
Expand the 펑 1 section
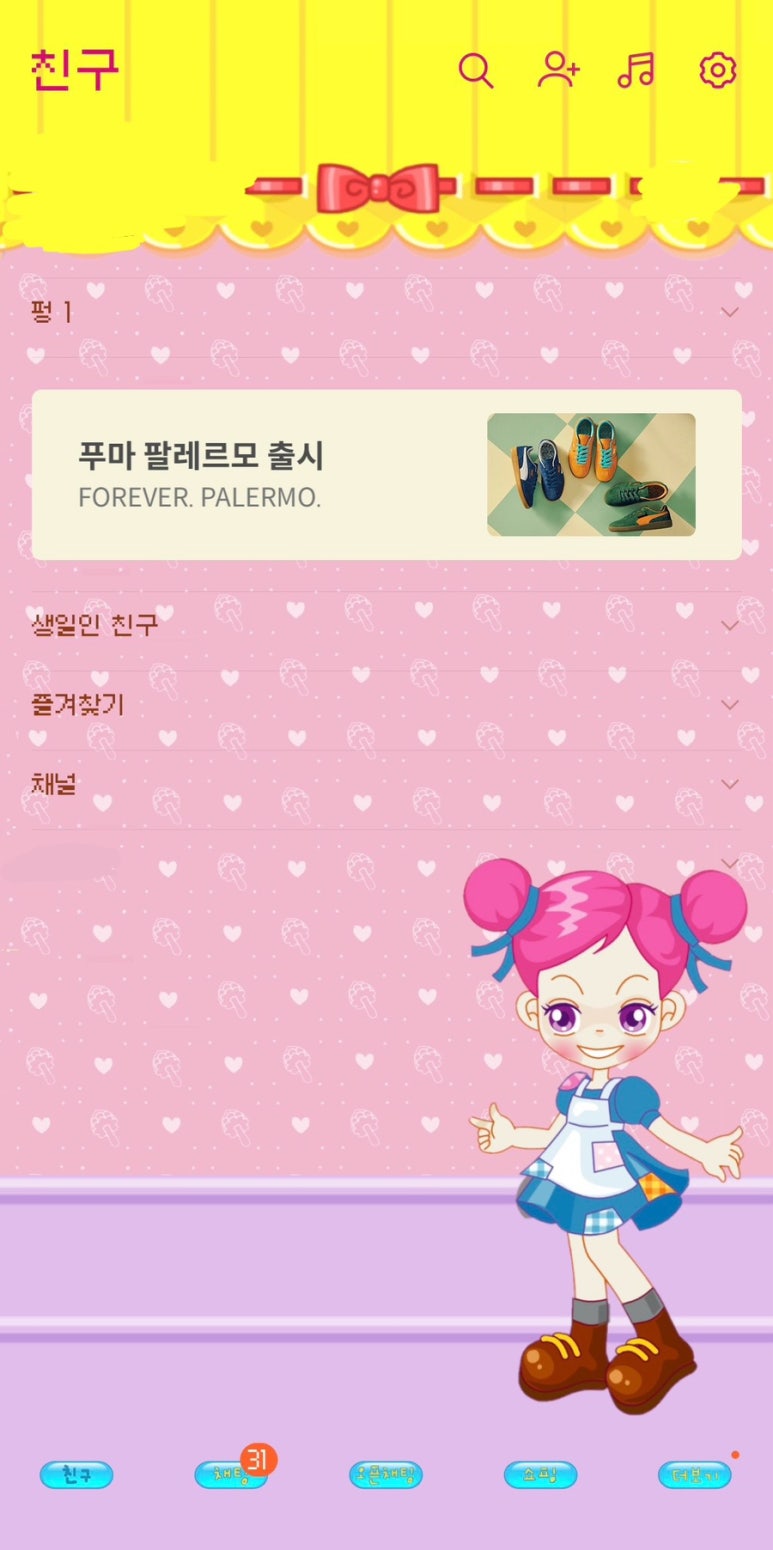click(x=386, y=312)
